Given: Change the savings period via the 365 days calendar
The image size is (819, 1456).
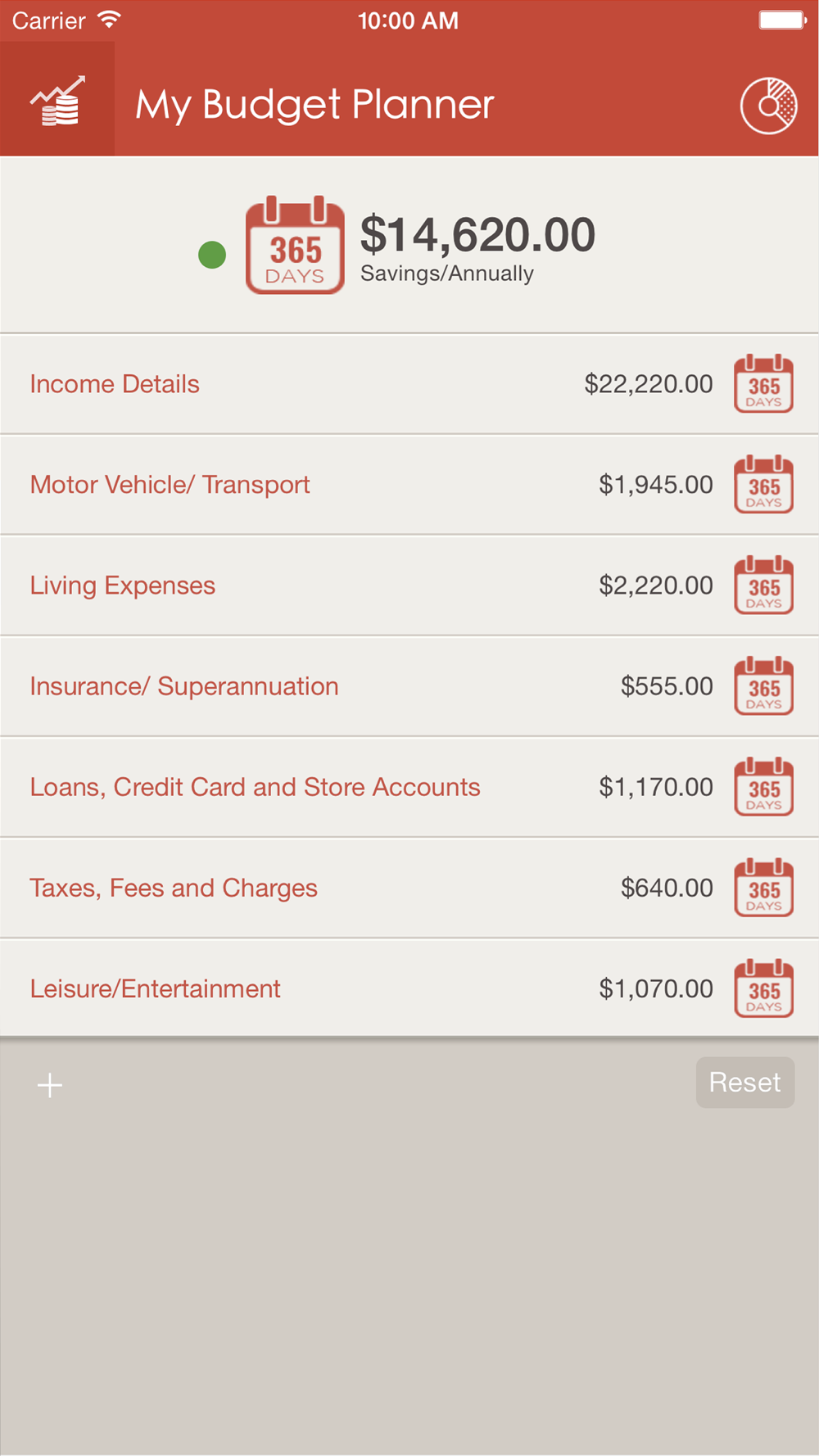Looking at the screenshot, I should 295,245.
